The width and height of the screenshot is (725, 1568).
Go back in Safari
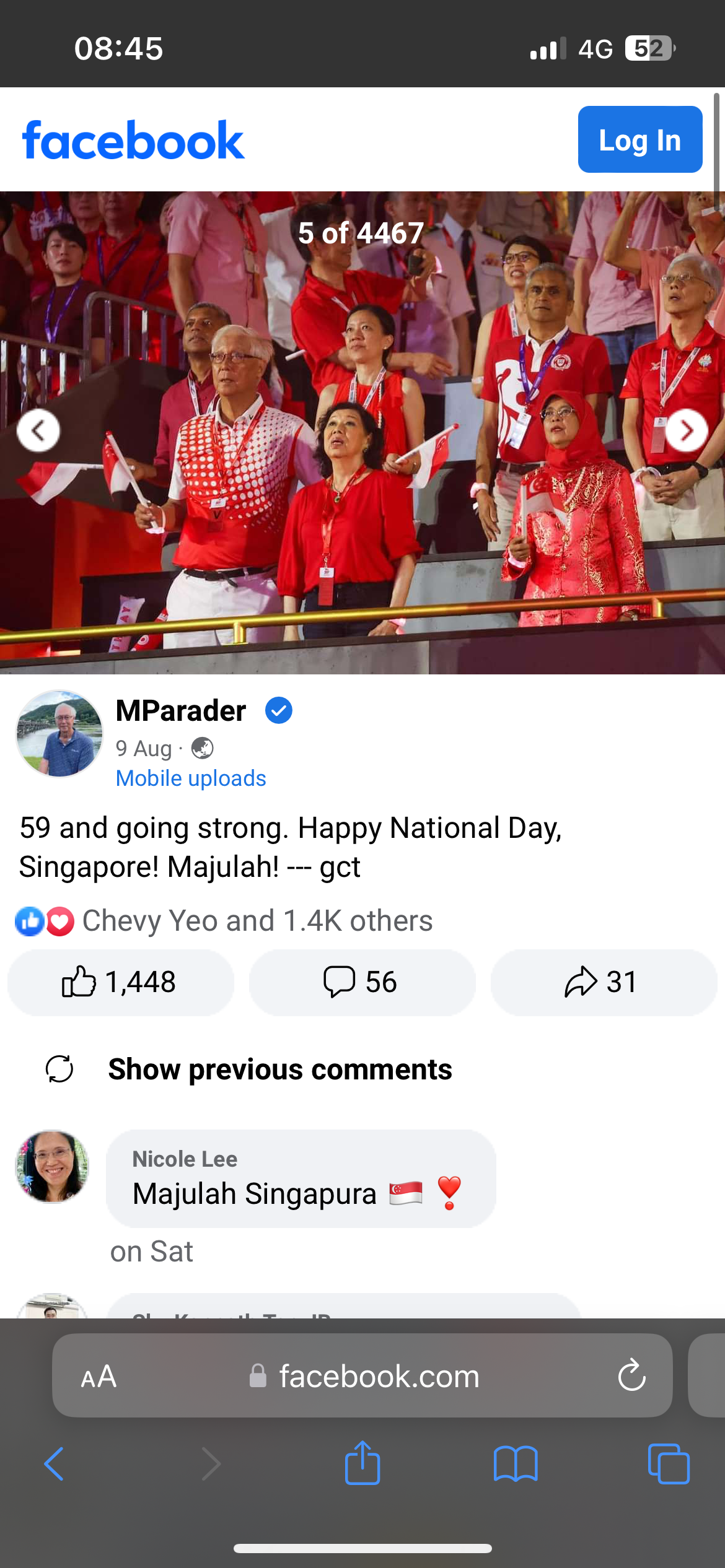pos(54,1464)
